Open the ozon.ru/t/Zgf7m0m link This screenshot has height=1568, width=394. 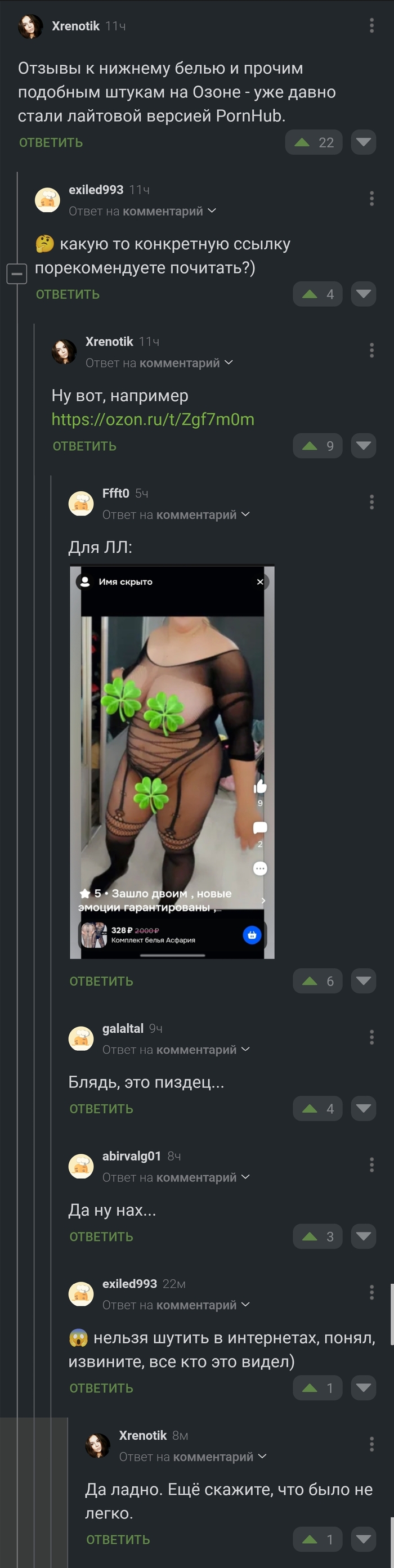(x=153, y=419)
